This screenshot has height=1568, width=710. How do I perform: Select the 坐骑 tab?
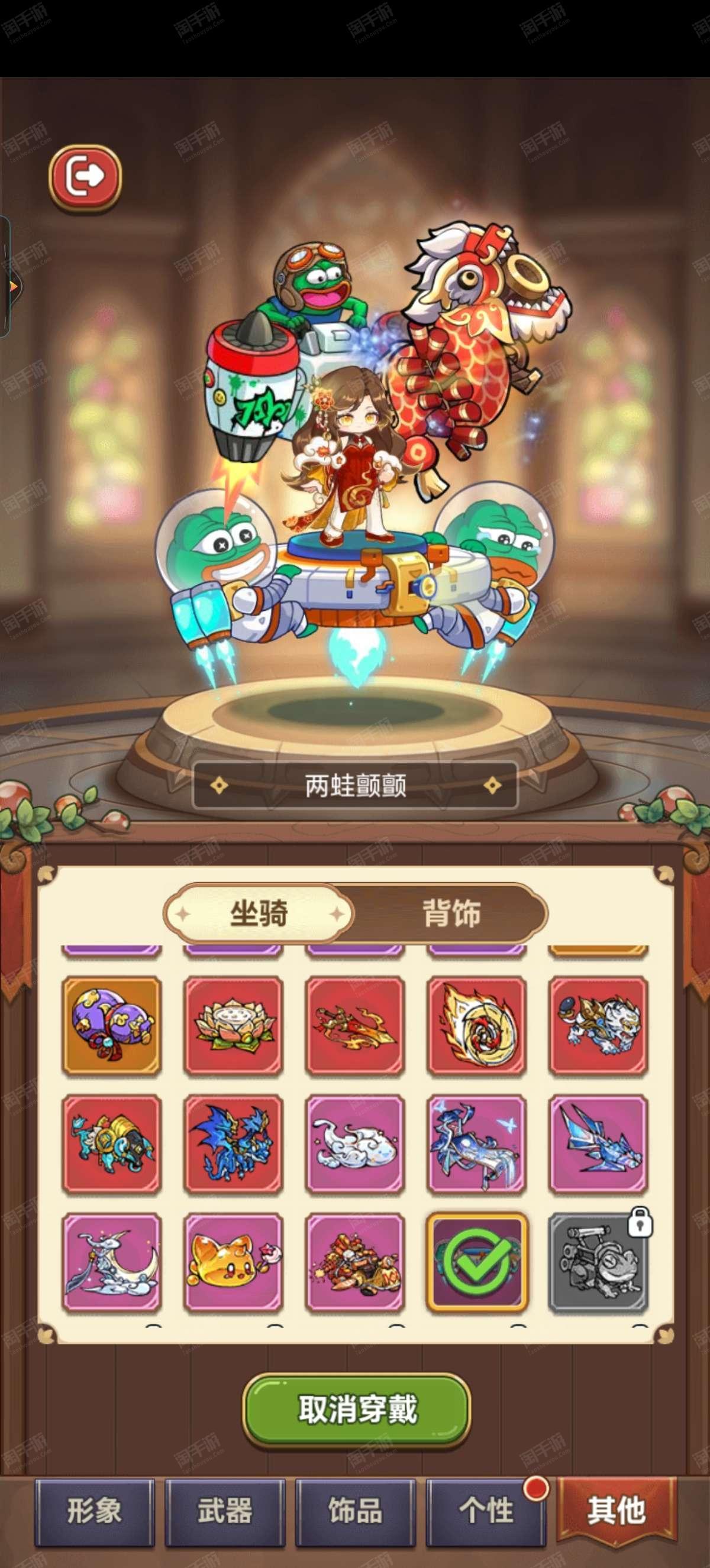pyautogui.click(x=259, y=913)
